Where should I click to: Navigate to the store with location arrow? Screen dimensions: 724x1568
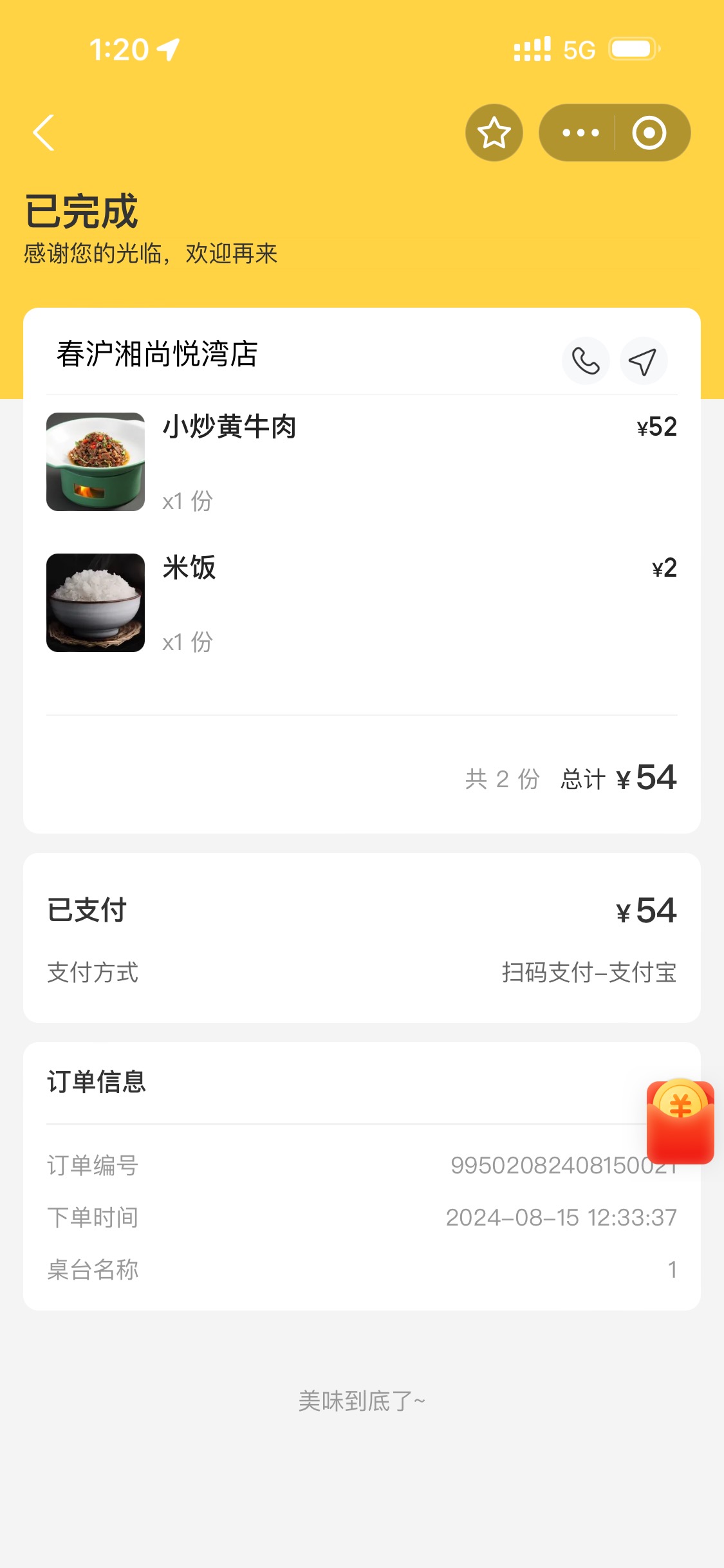pos(643,360)
